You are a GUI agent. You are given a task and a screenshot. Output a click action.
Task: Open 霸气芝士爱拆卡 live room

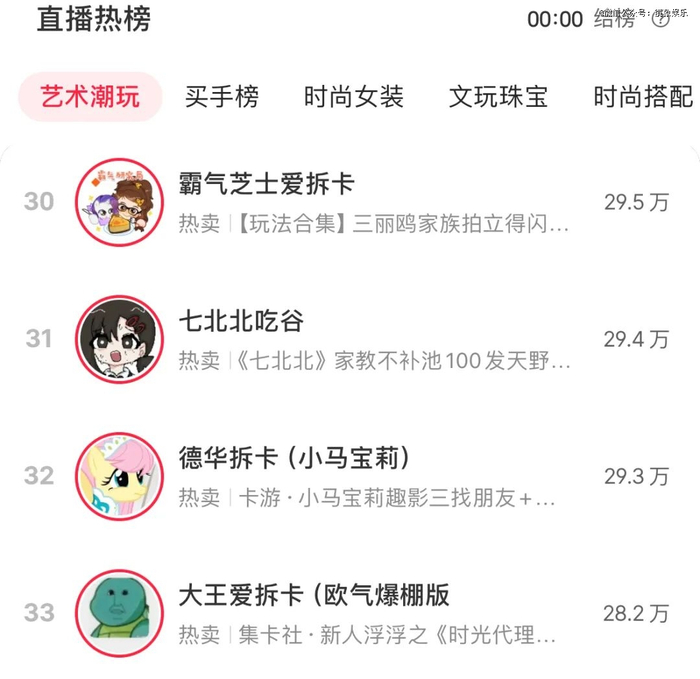tap(265, 184)
